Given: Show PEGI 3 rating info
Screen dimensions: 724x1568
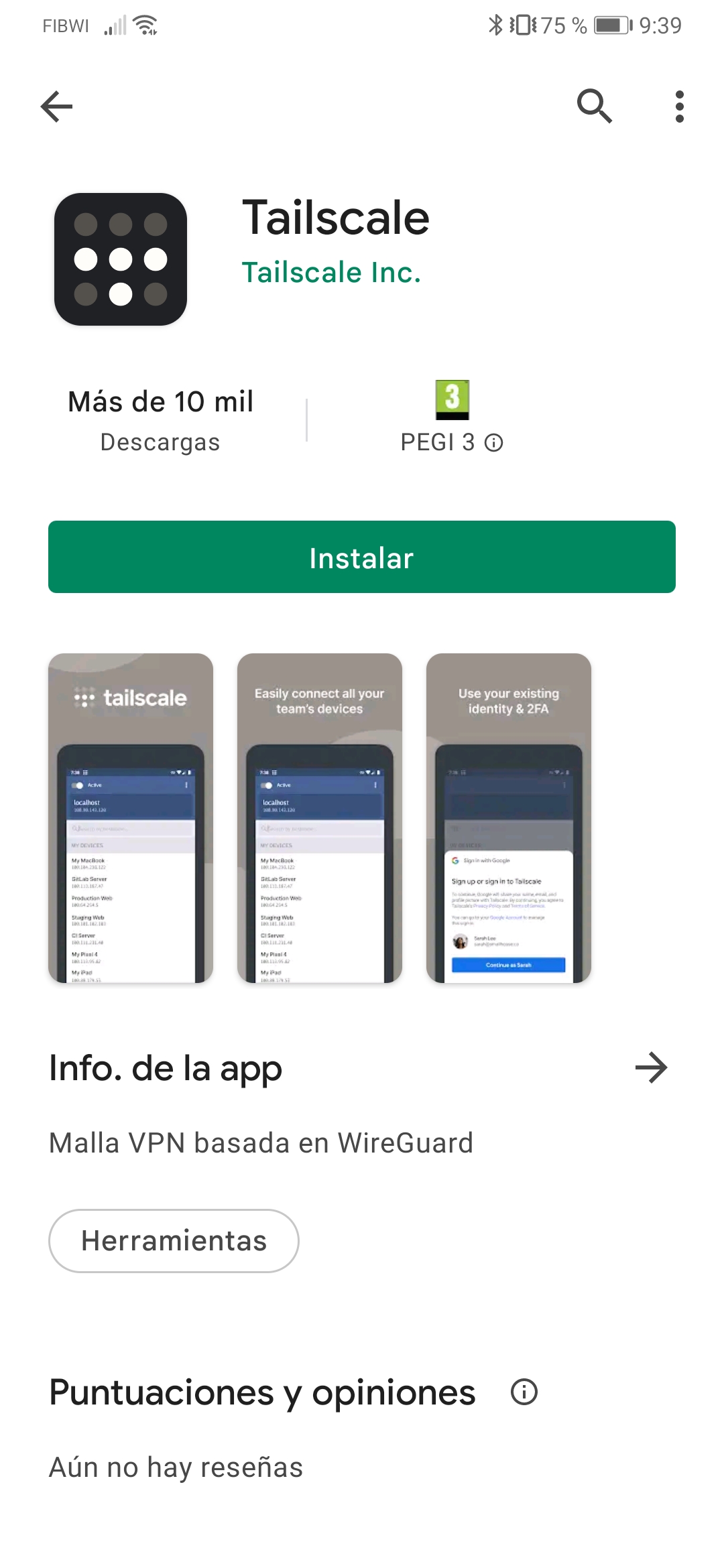Looking at the screenshot, I should [x=494, y=443].
